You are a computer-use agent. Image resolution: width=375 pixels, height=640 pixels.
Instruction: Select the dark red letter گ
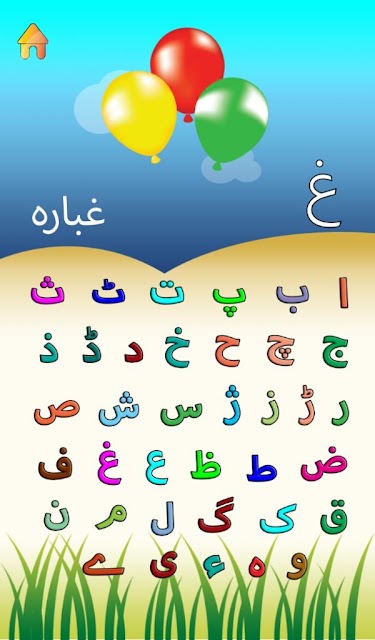pos(216,515)
